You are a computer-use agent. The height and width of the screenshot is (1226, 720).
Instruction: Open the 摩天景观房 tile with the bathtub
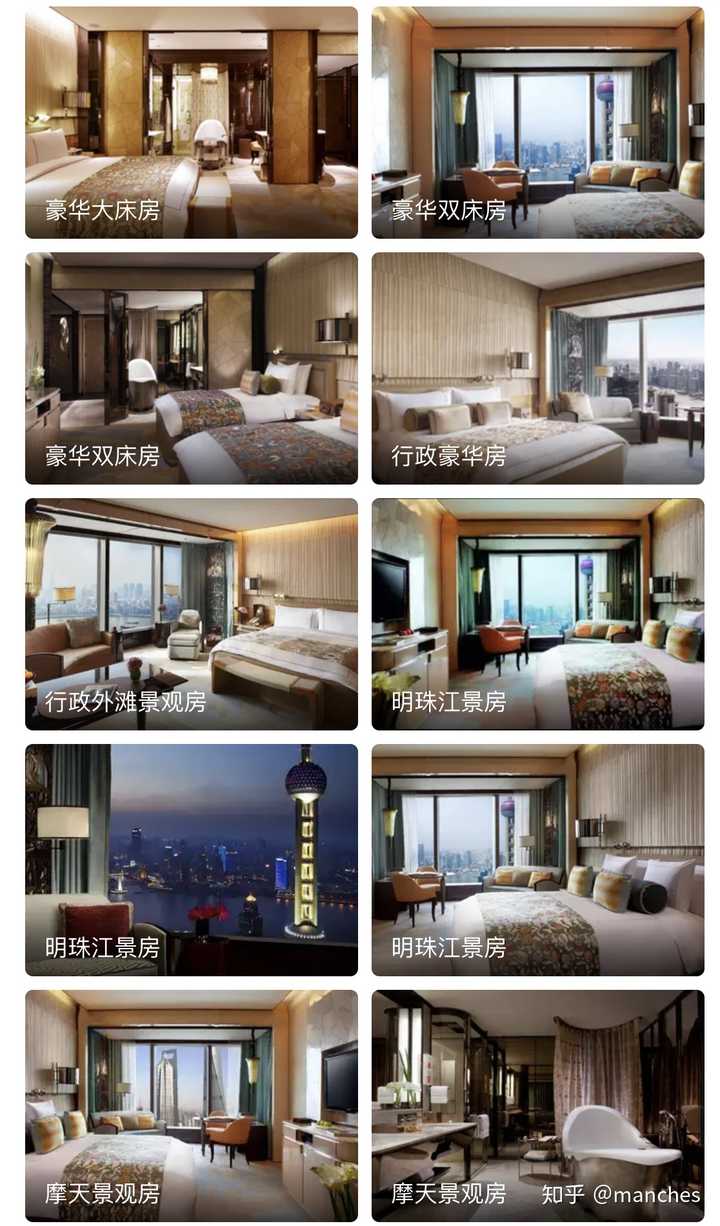(x=538, y=1106)
